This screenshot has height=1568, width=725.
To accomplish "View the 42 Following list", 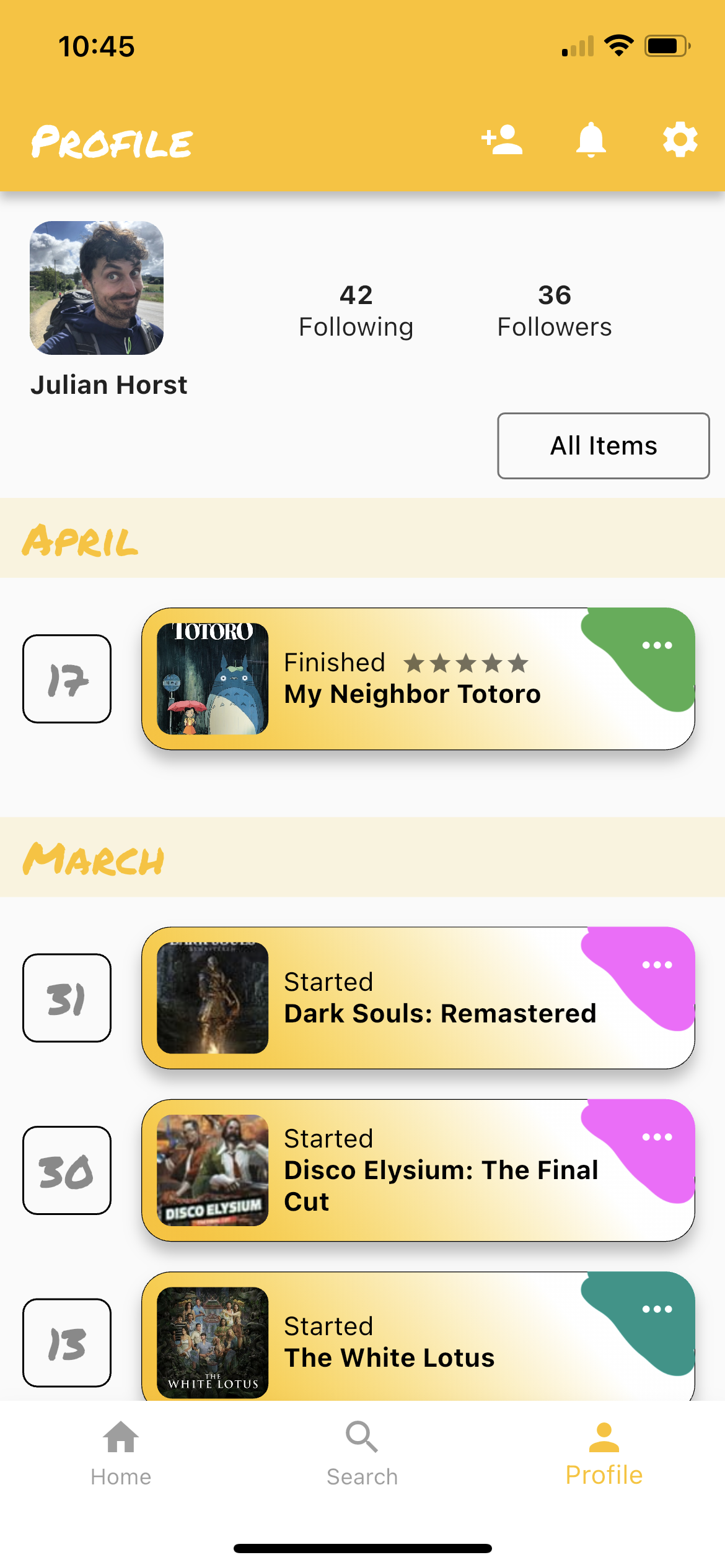I will pyautogui.click(x=356, y=310).
